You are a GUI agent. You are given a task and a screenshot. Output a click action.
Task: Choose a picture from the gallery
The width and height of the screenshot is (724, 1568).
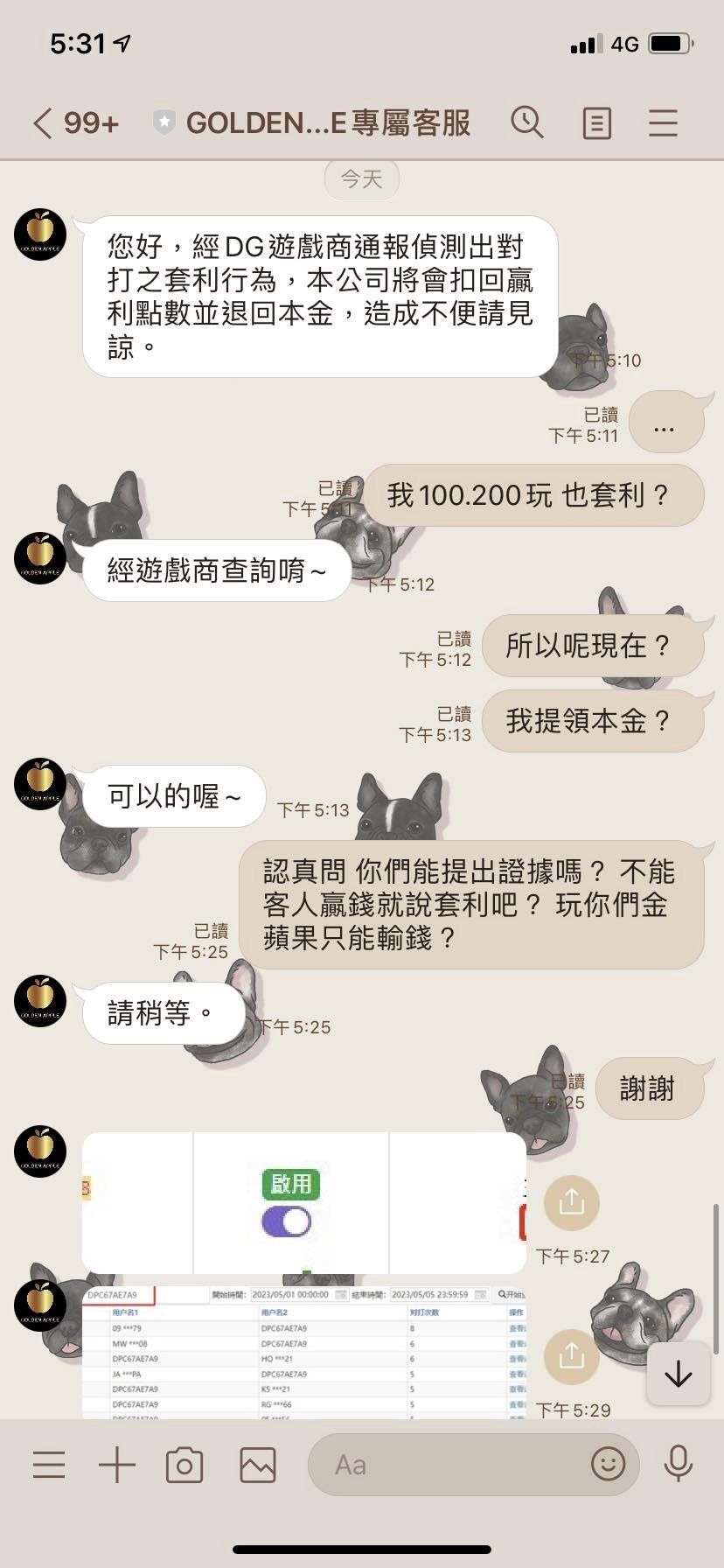pyautogui.click(x=258, y=1465)
